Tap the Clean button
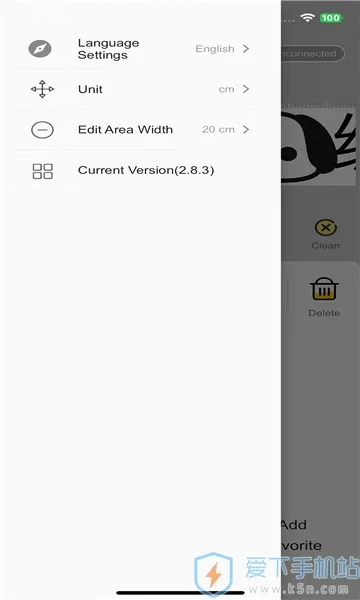 click(325, 235)
